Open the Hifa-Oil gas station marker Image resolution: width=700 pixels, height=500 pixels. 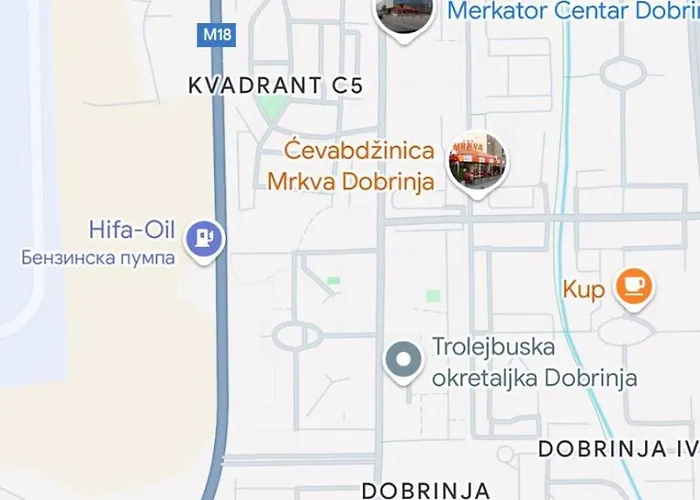pos(205,238)
